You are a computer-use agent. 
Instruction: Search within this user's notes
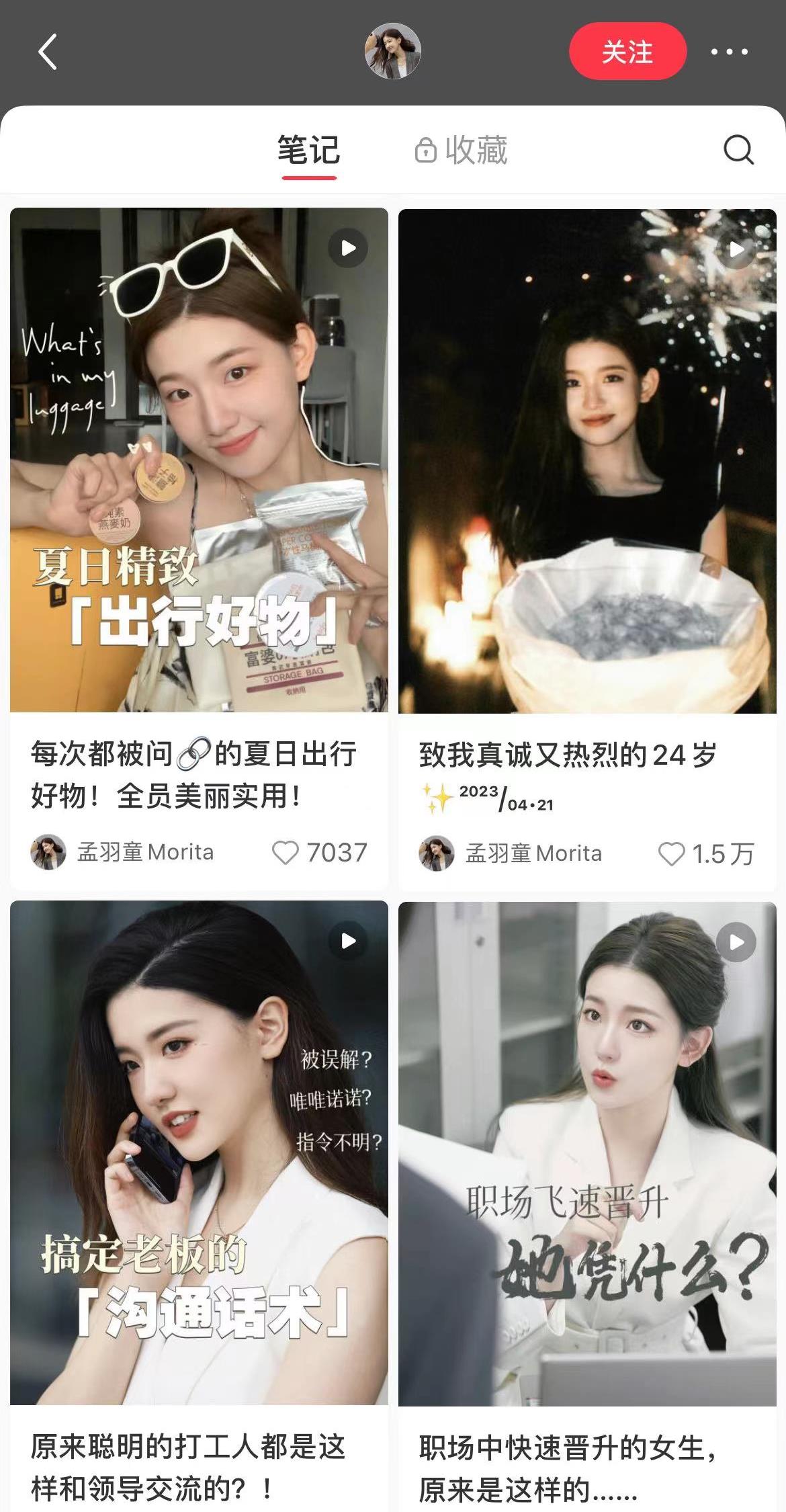(x=738, y=149)
